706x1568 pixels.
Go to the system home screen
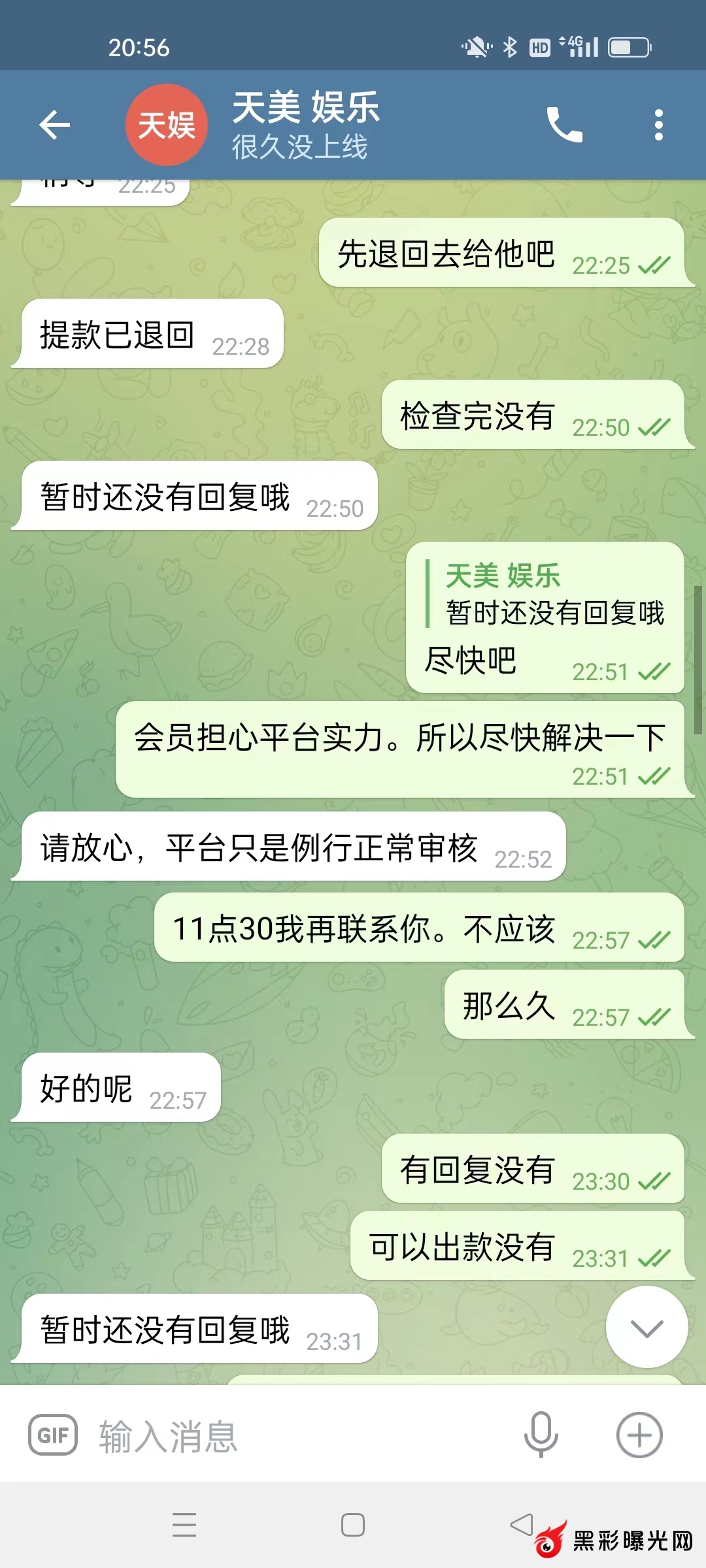(353, 1525)
